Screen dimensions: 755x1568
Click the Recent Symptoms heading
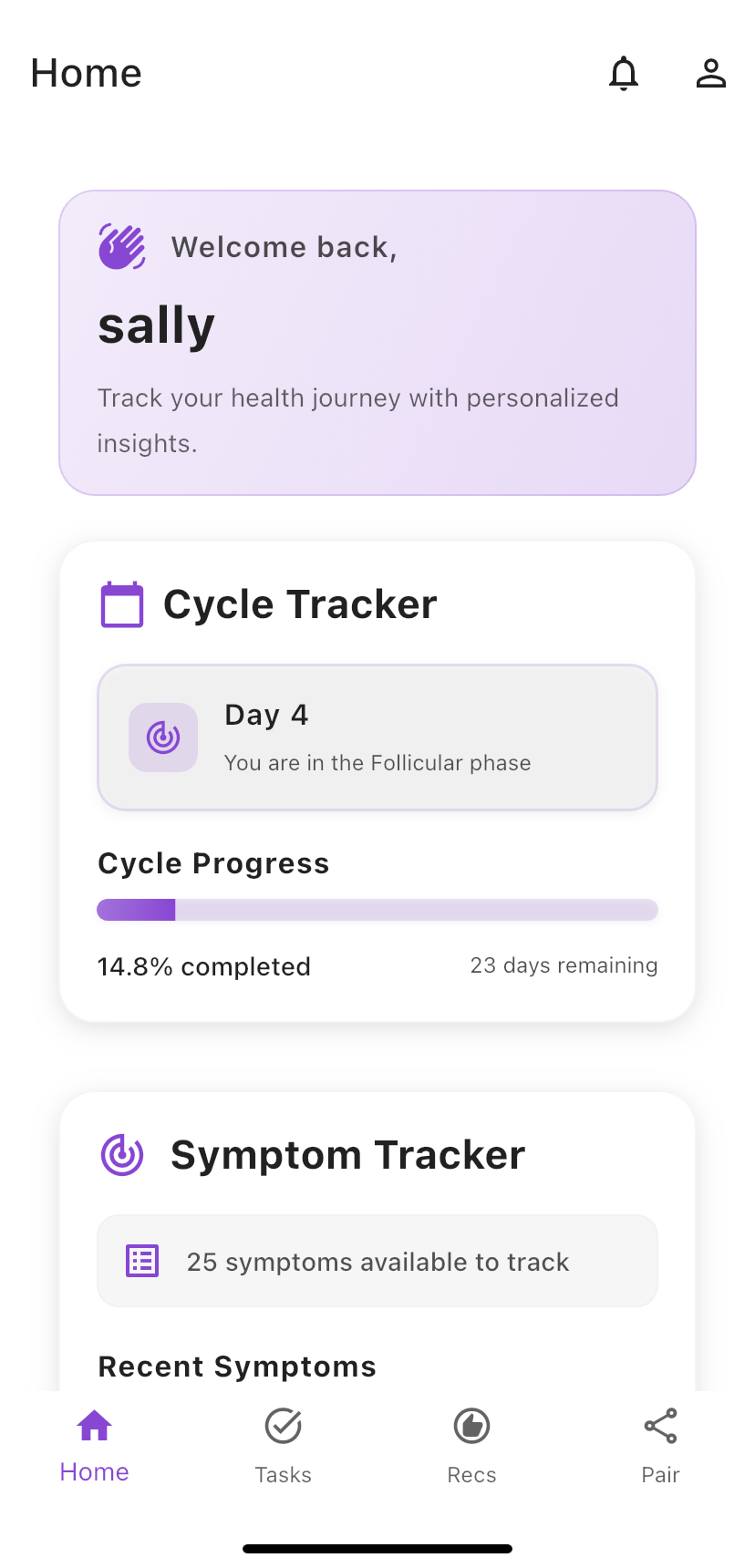point(236,1366)
